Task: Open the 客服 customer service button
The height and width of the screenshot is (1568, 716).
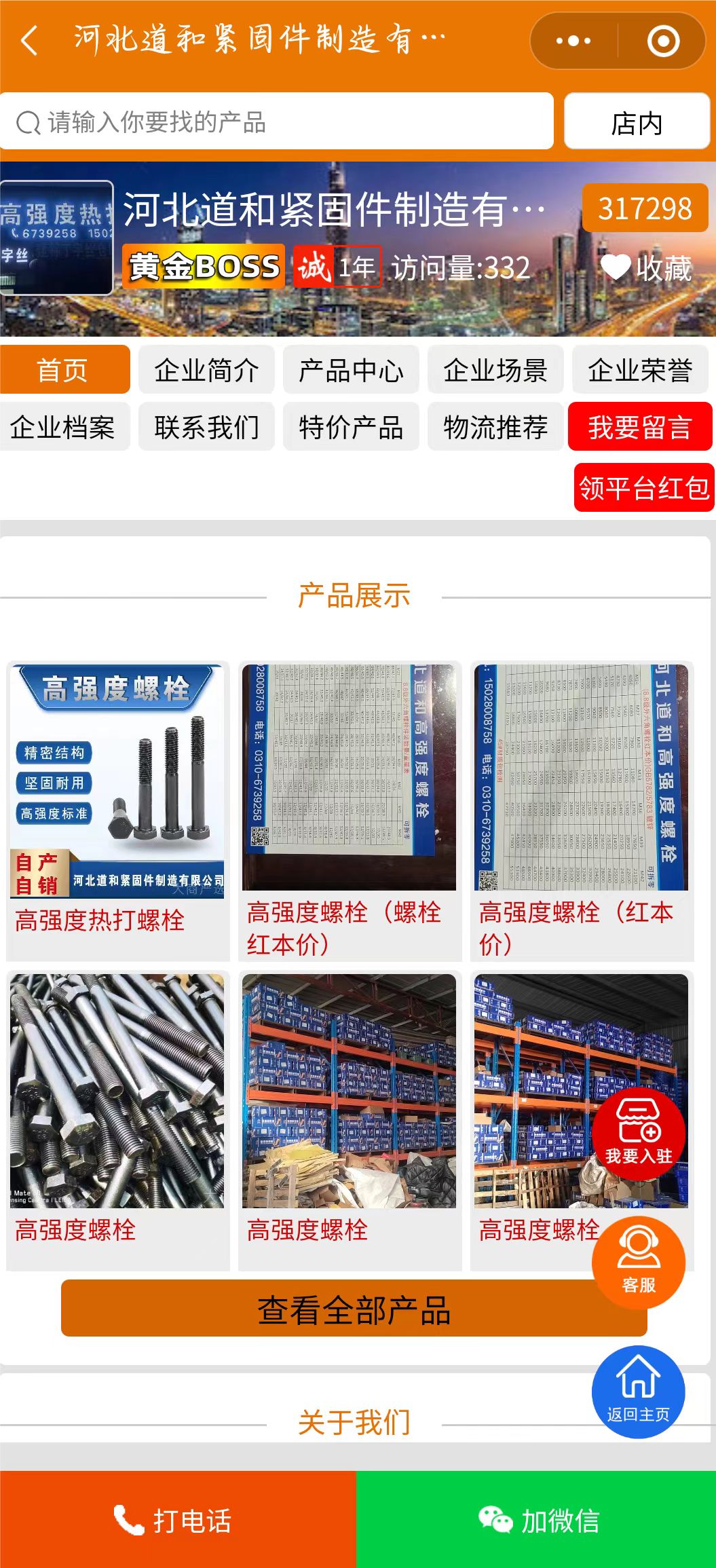Action: click(638, 1263)
